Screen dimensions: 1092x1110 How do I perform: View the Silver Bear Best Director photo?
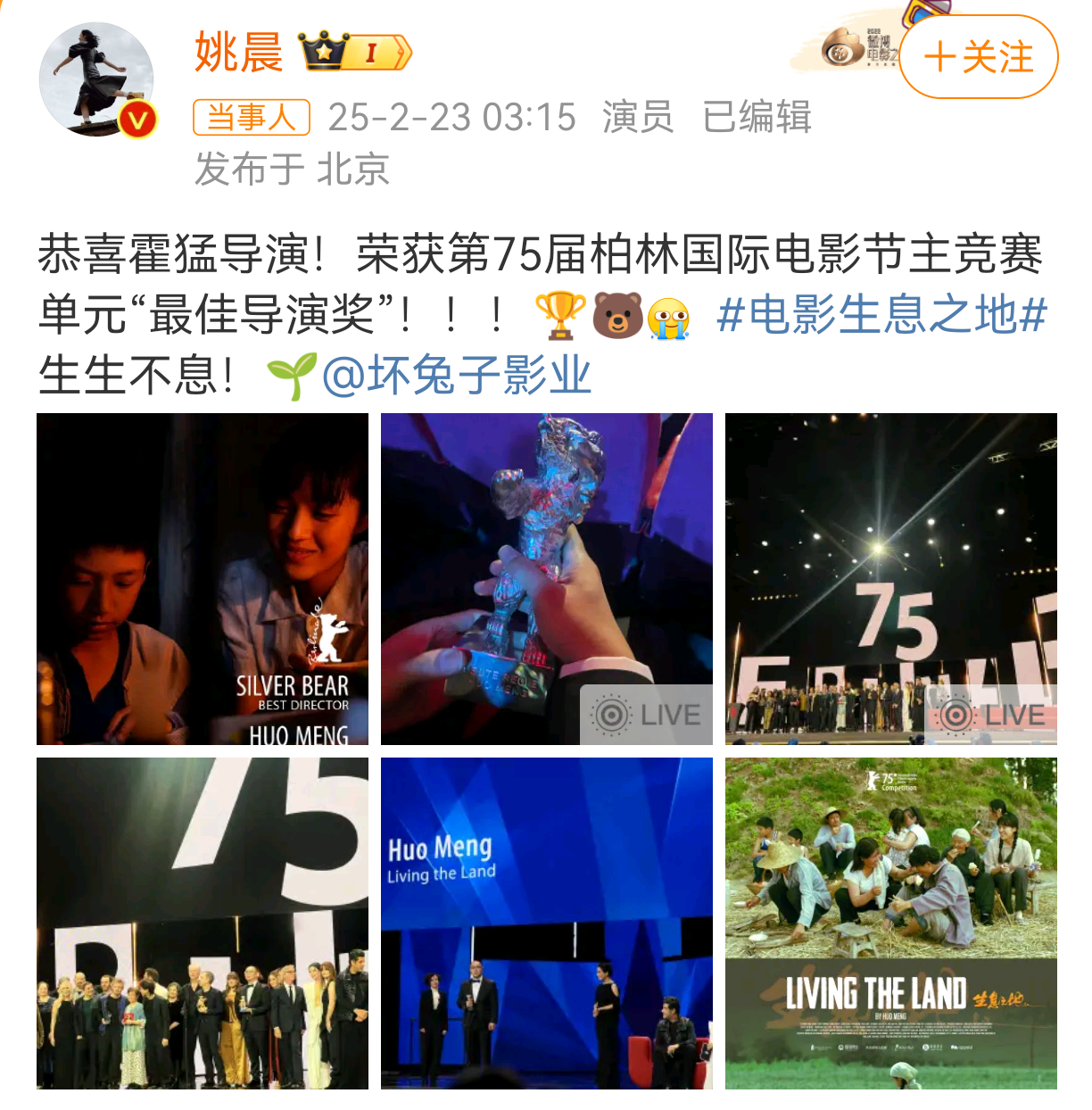[203, 578]
